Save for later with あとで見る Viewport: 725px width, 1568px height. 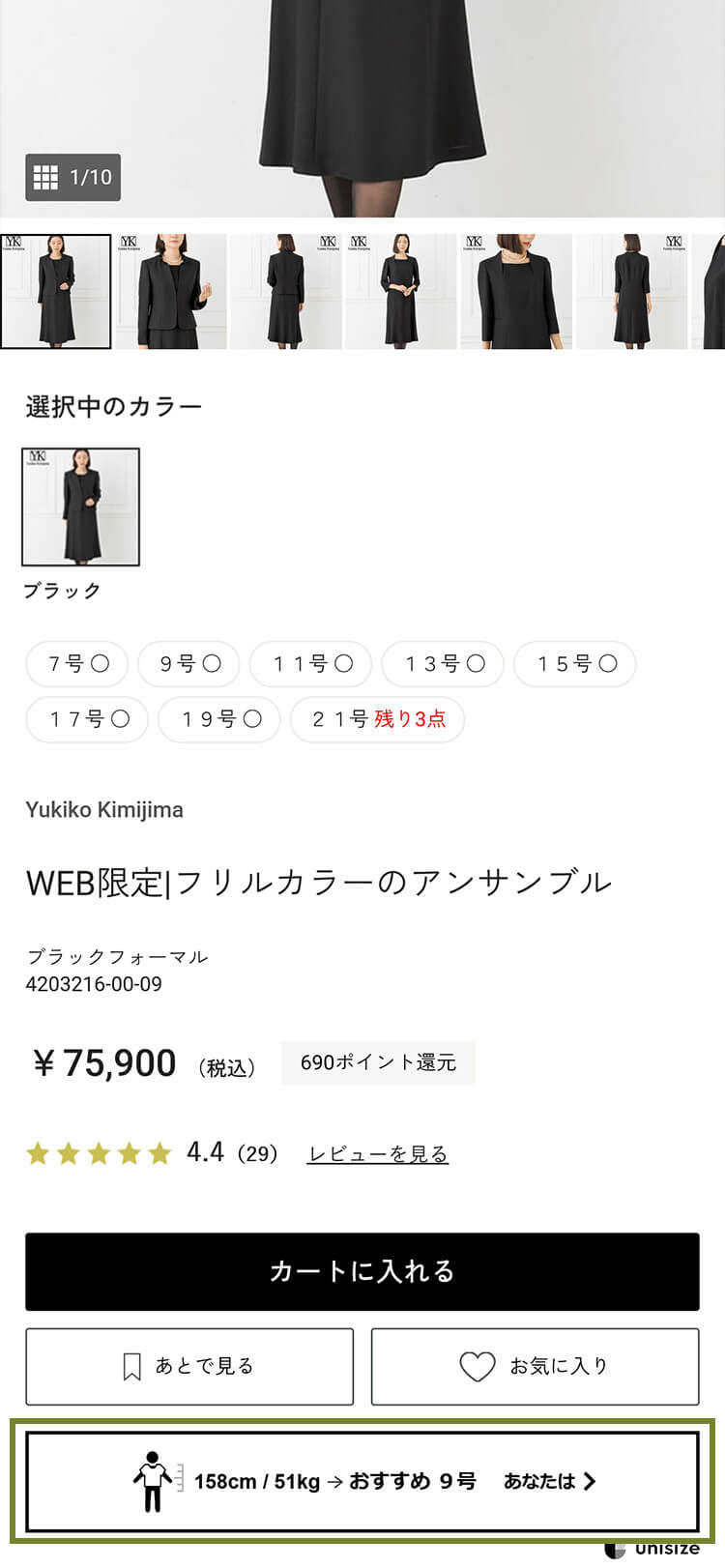pyautogui.click(x=189, y=1366)
